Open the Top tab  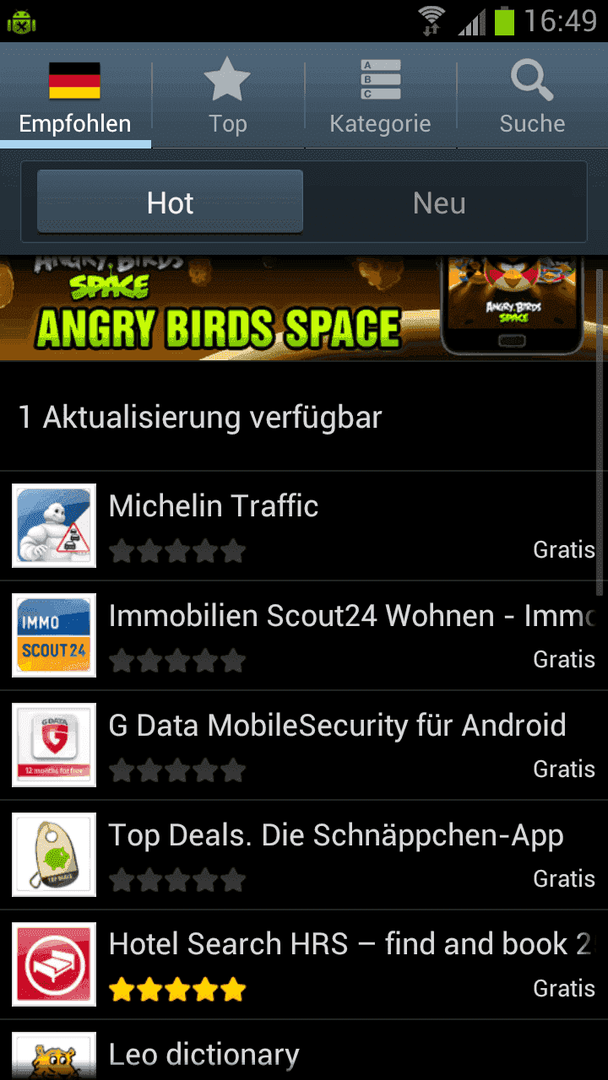coord(228,98)
